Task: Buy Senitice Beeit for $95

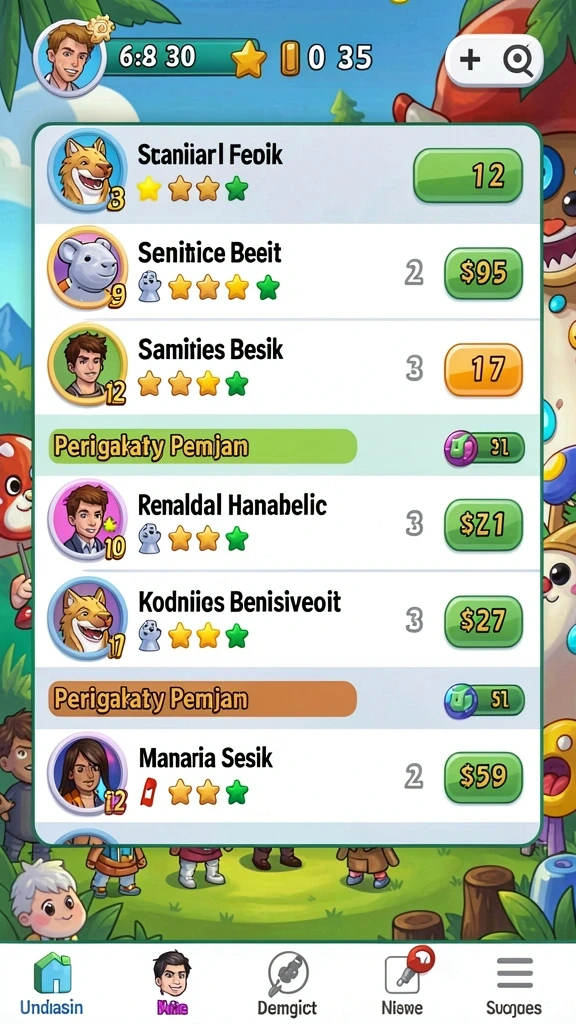Action: pos(483,273)
